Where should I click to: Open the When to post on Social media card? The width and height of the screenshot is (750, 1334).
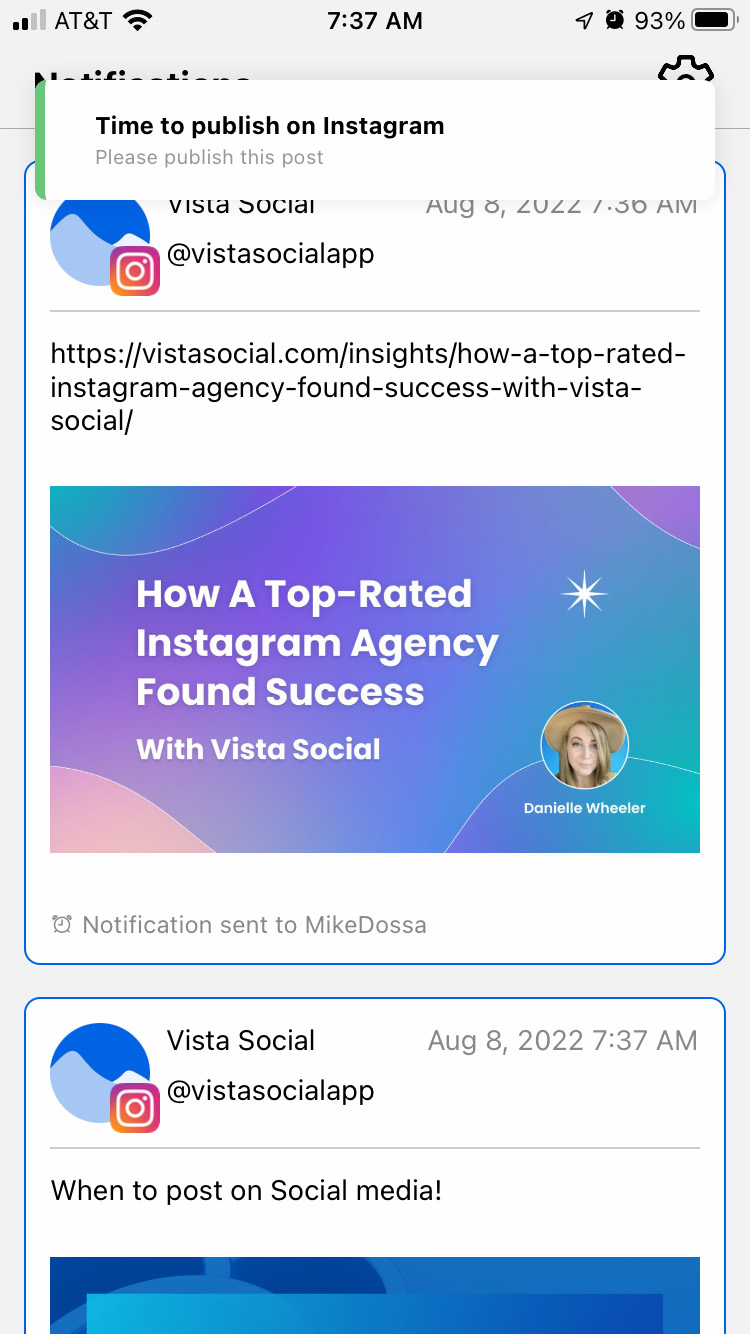375,1166
